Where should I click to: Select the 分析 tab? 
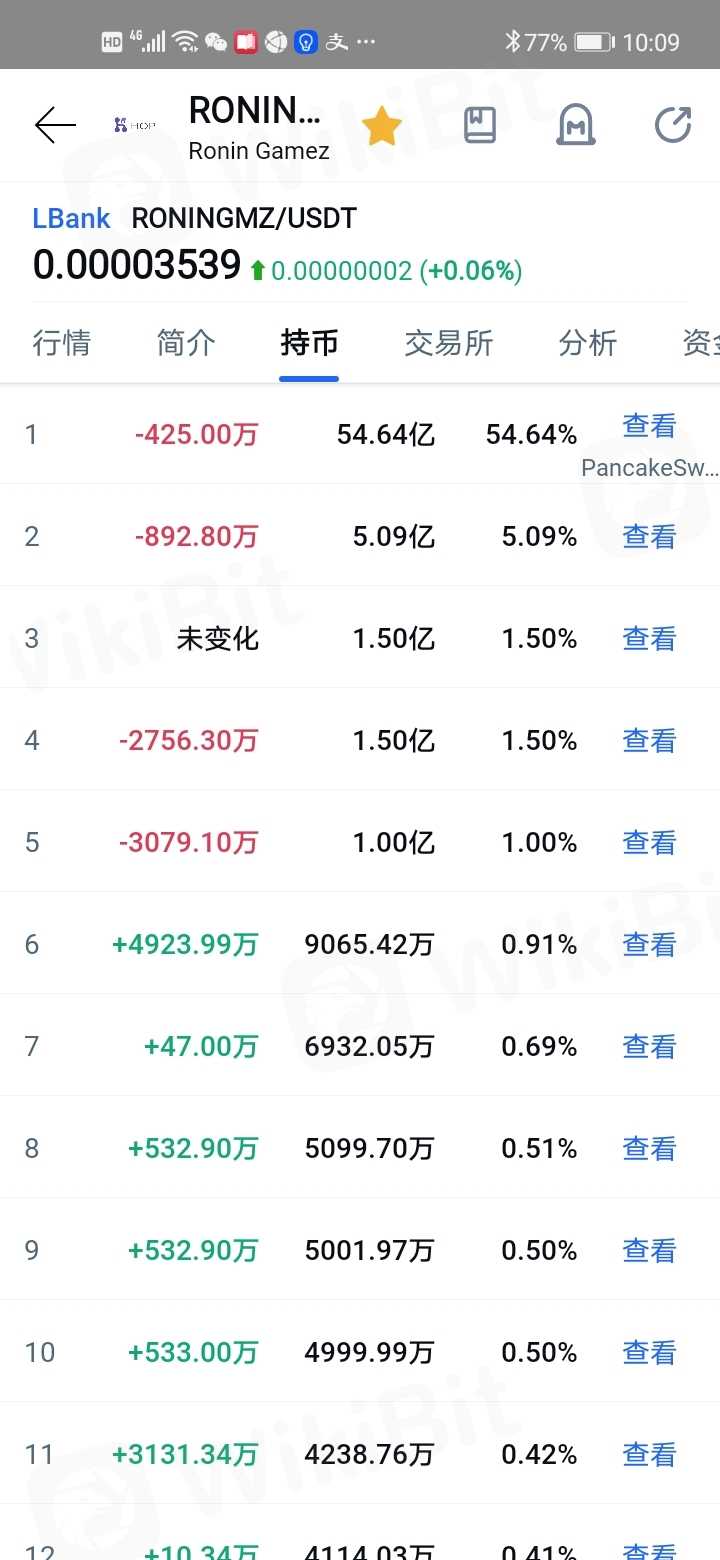click(x=588, y=343)
